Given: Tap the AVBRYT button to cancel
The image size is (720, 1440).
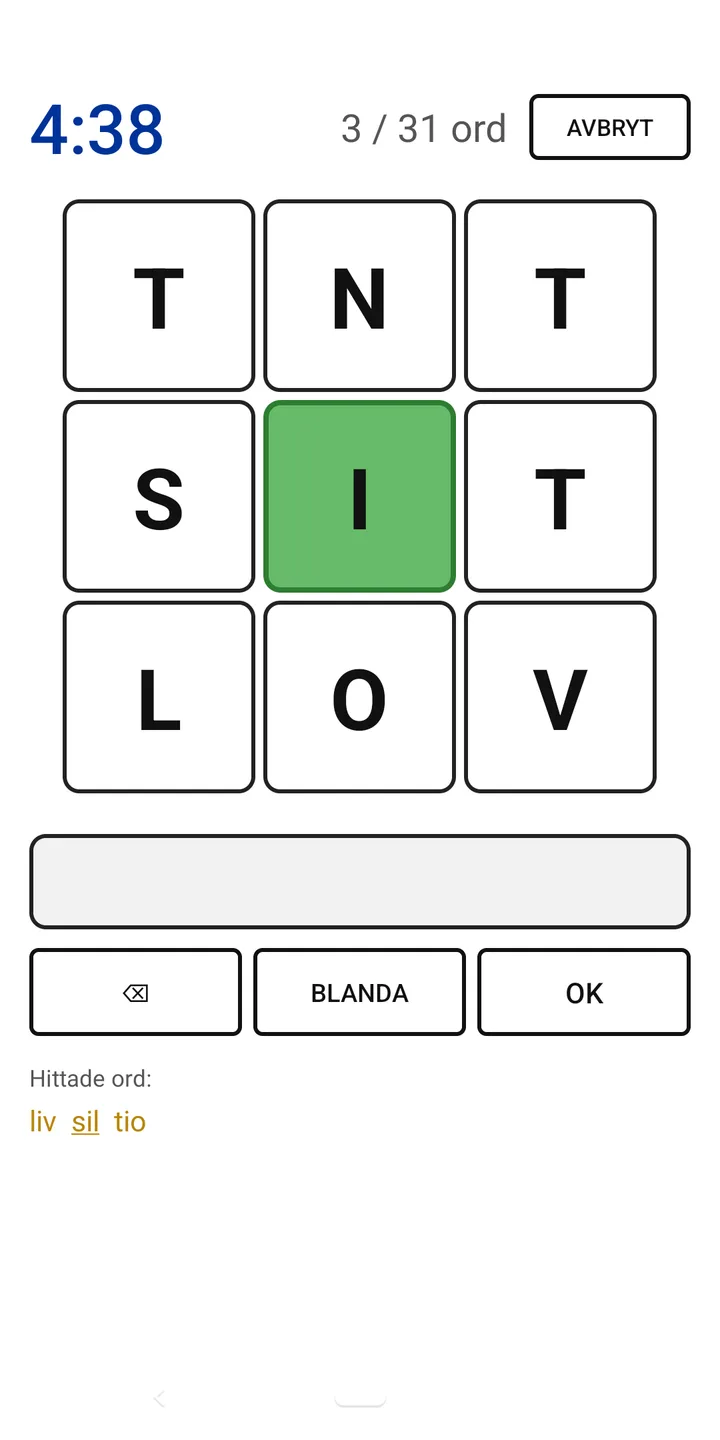Looking at the screenshot, I should point(610,127).
